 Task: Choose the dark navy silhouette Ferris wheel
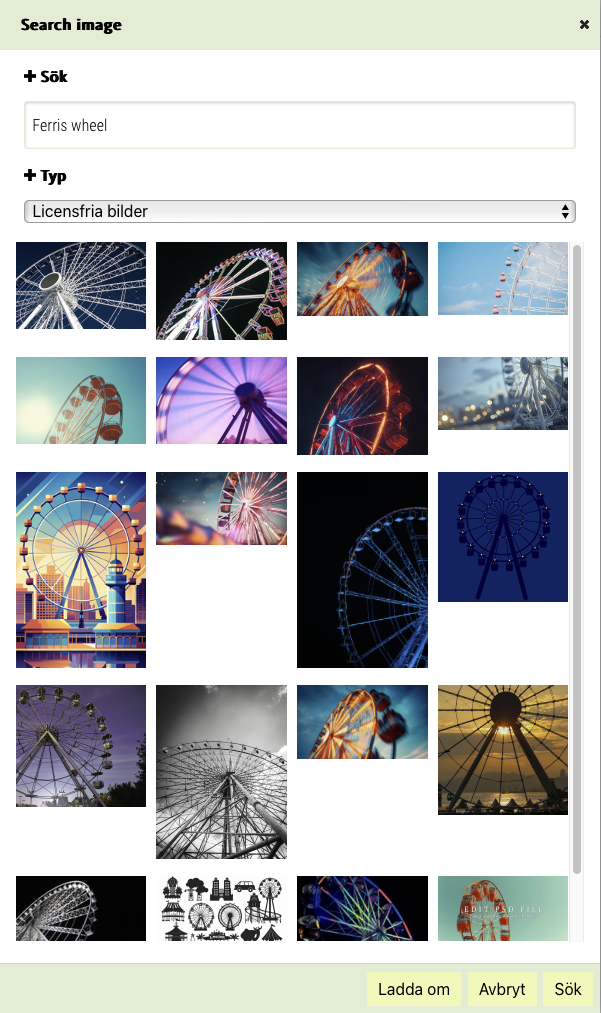point(503,537)
